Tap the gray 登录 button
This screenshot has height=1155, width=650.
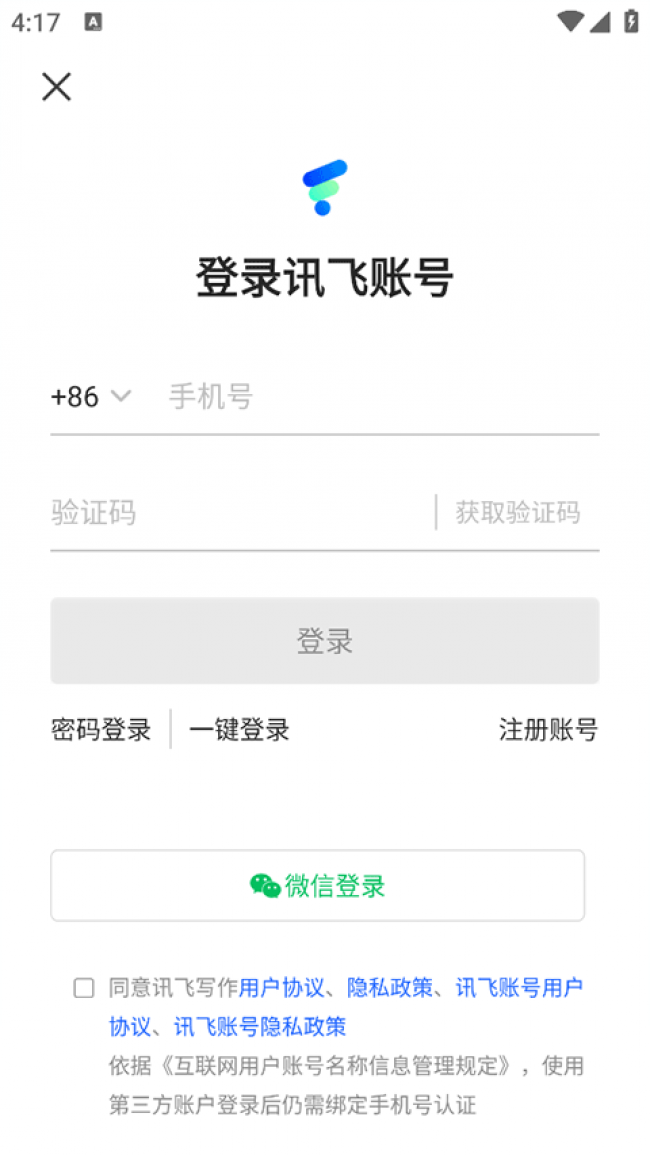click(325, 641)
